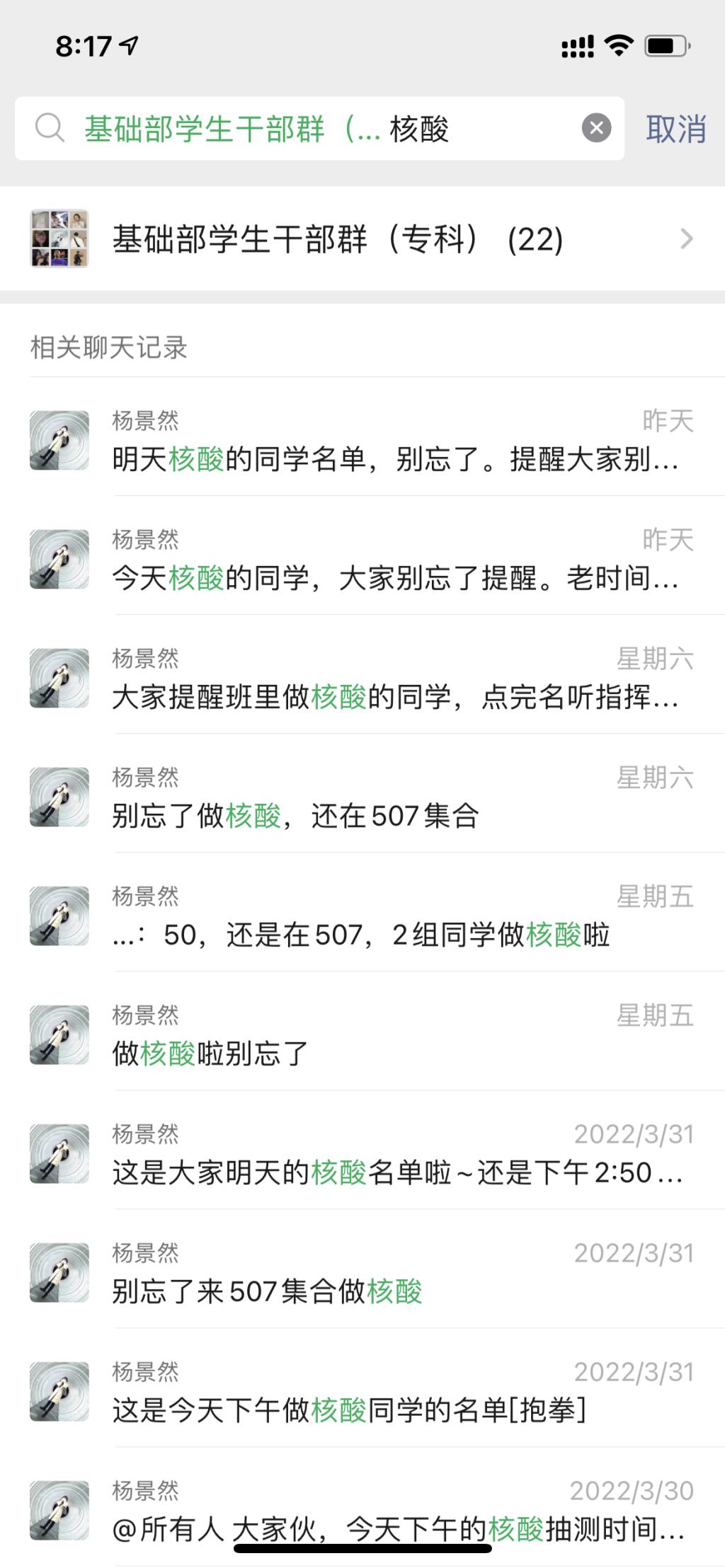The width and height of the screenshot is (725, 1568).
Task: Open message 别忘了做核酸，还在507集合
Action: pyautogui.click(x=394, y=798)
